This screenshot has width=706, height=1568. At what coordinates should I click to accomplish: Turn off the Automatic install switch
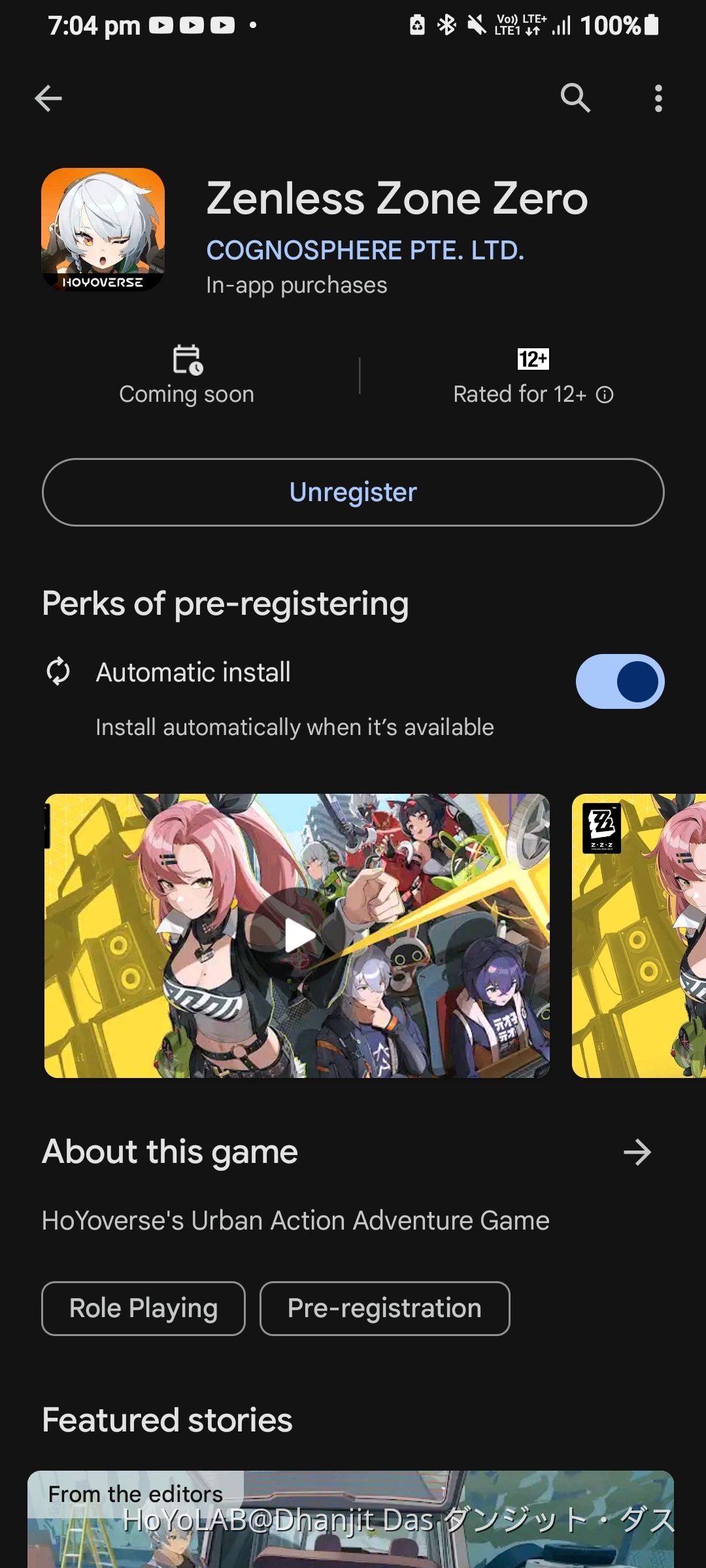(x=620, y=681)
